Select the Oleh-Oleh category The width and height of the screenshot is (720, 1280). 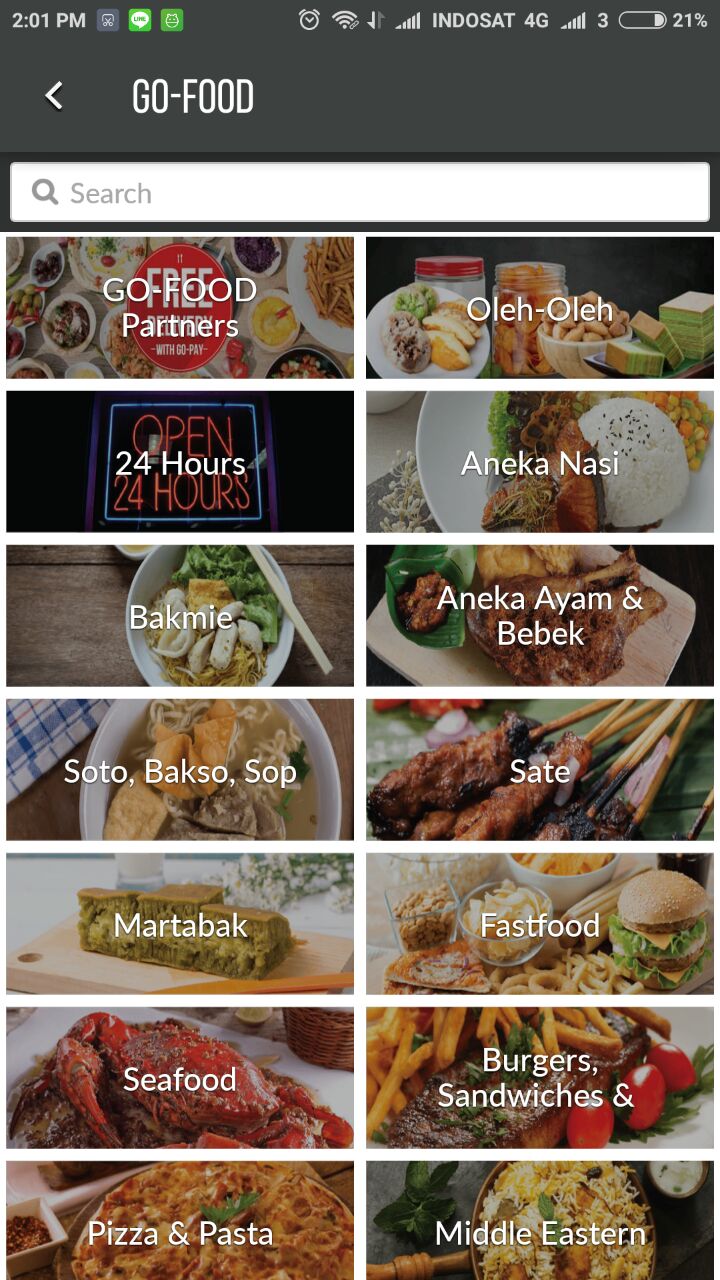[x=540, y=308]
